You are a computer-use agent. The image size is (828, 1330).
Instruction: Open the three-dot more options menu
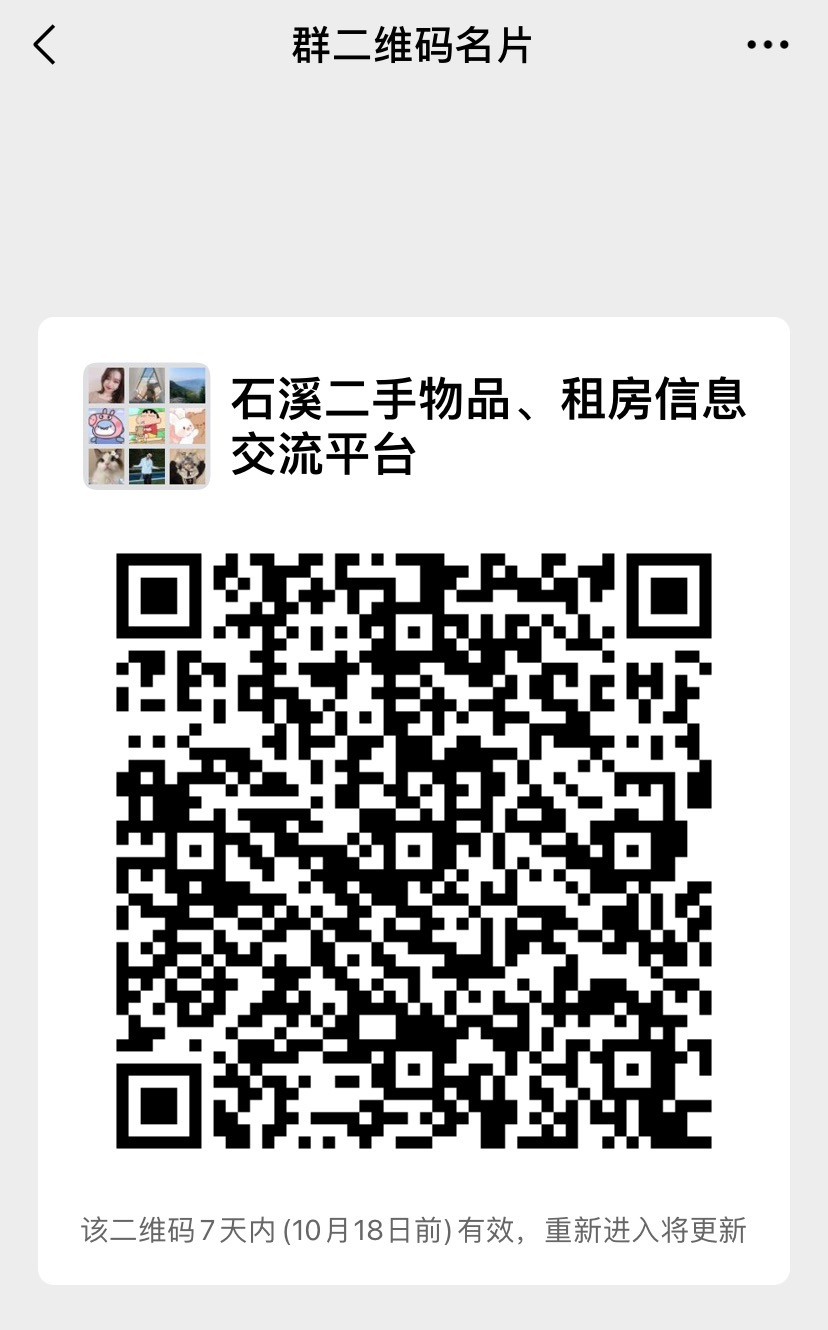(x=767, y=45)
